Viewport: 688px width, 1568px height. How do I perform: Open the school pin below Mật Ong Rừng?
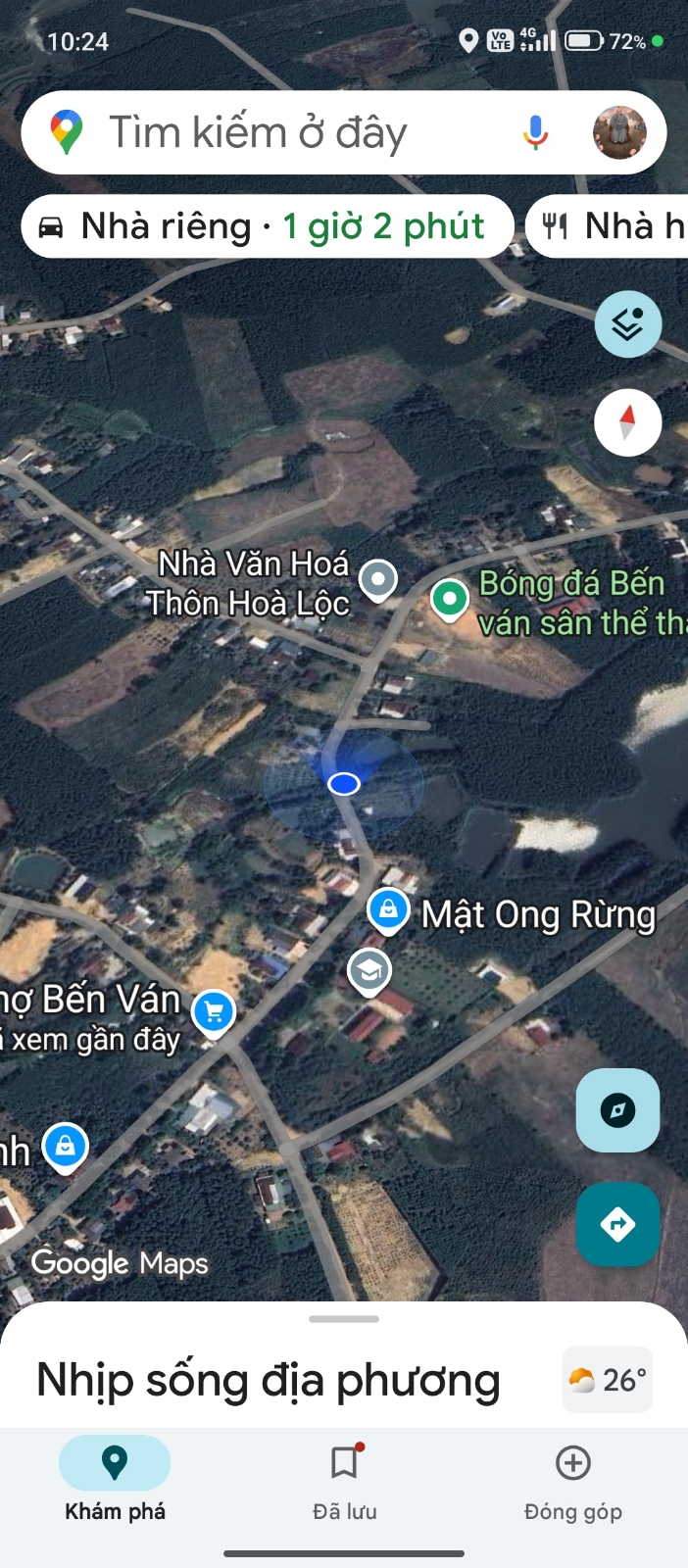369,971
